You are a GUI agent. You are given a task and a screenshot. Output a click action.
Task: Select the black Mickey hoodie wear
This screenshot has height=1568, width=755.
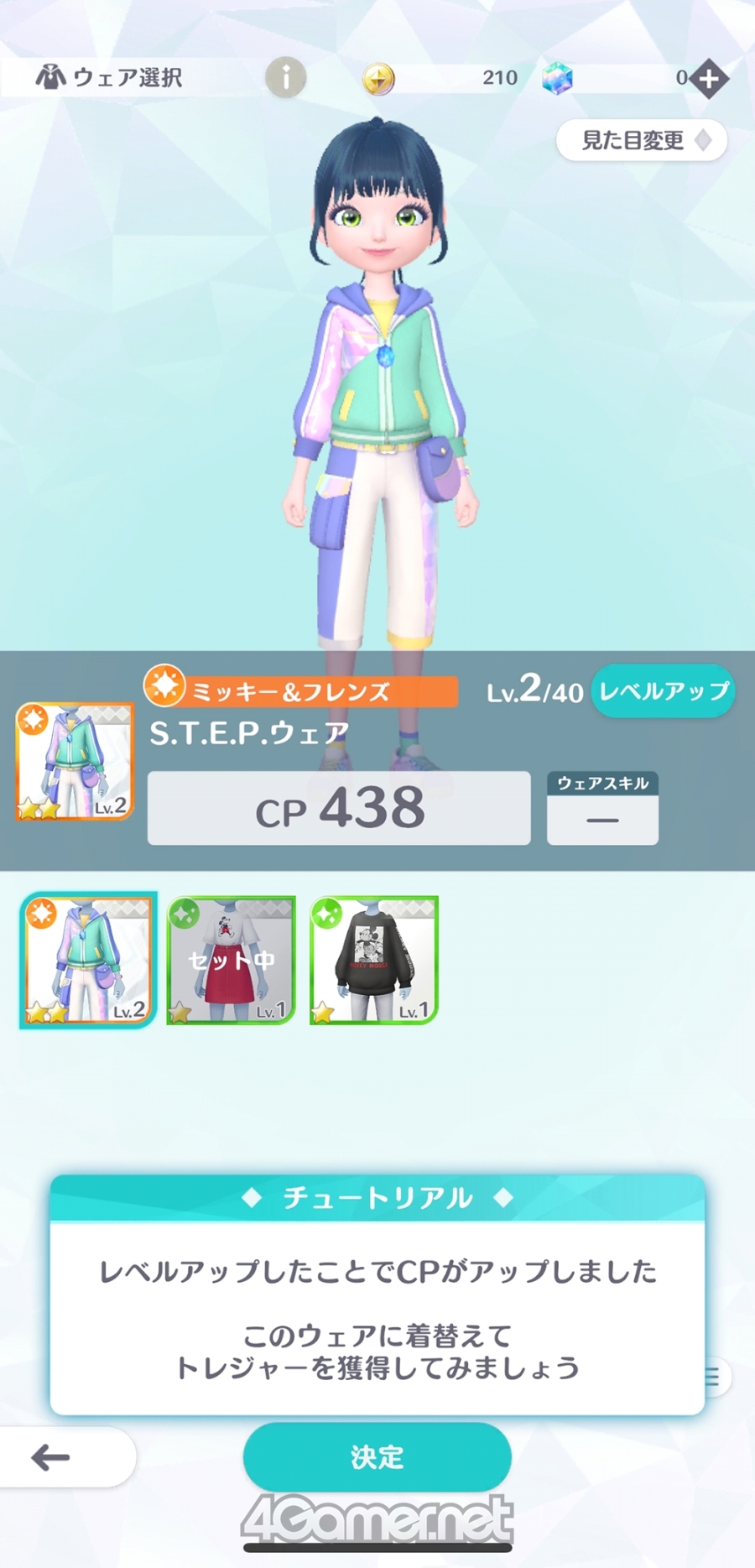point(374,960)
